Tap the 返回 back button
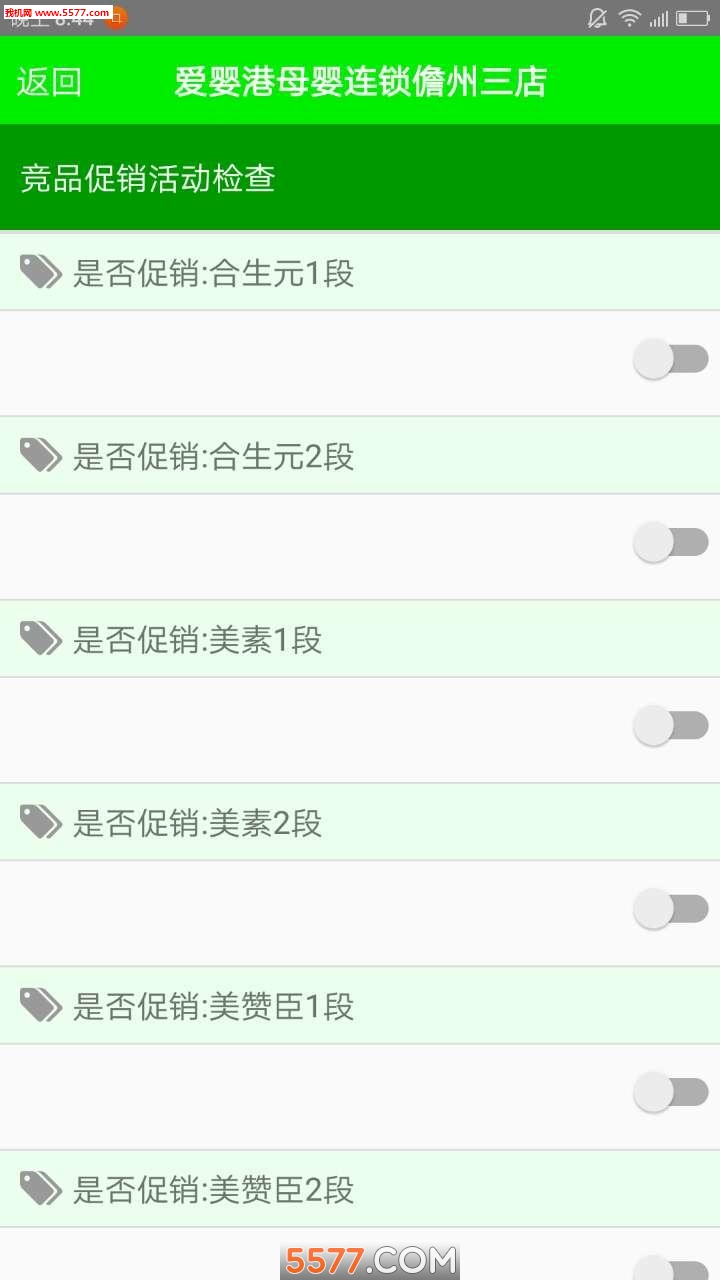 point(48,81)
